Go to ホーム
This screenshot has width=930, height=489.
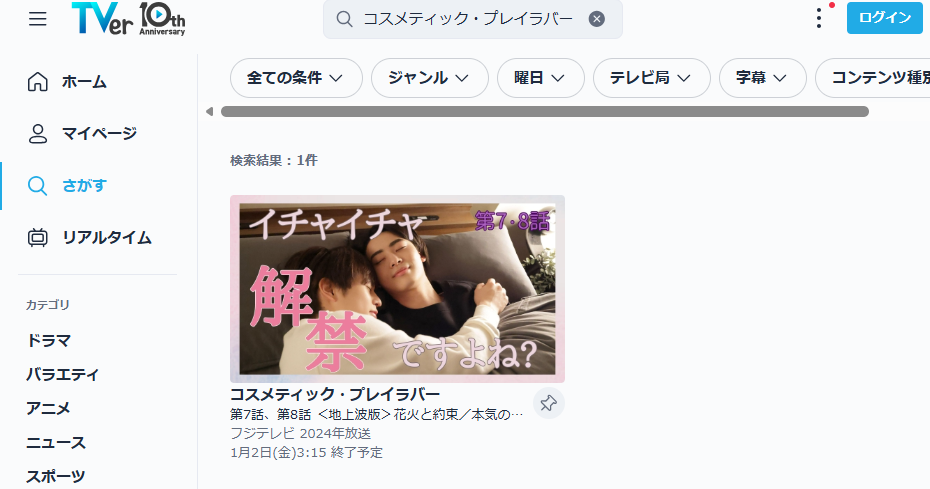click(84, 81)
